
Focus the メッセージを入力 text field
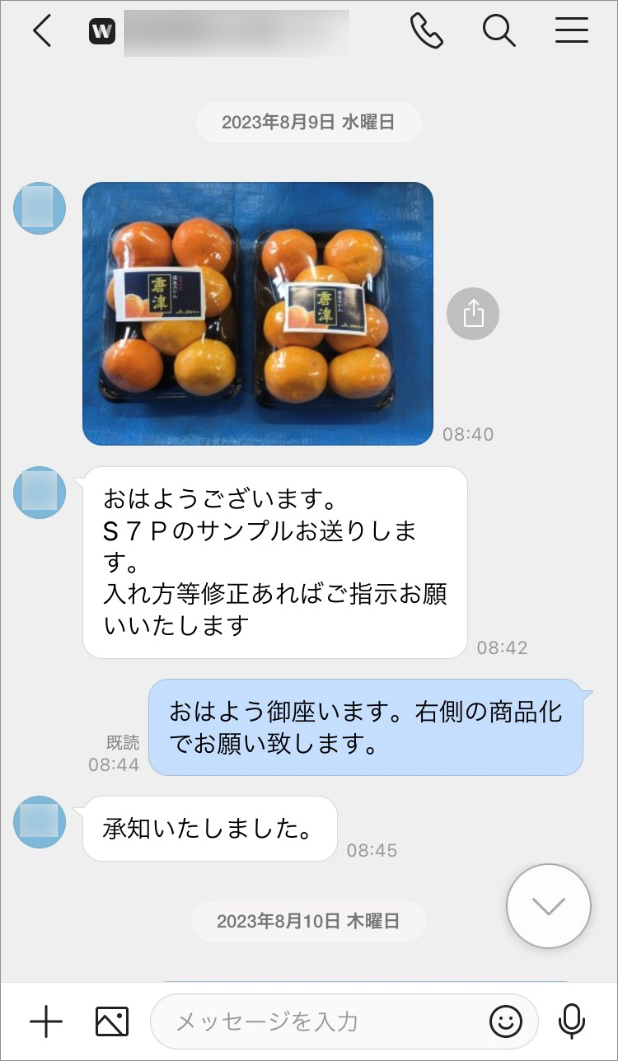pyautogui.click(x=320, y=1021)
